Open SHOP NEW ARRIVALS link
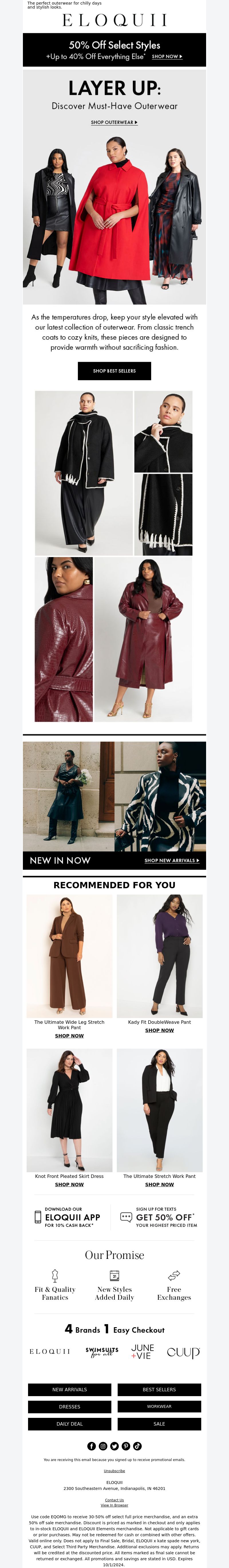This screenshot has height=1568, width=229. coord(172,860)
